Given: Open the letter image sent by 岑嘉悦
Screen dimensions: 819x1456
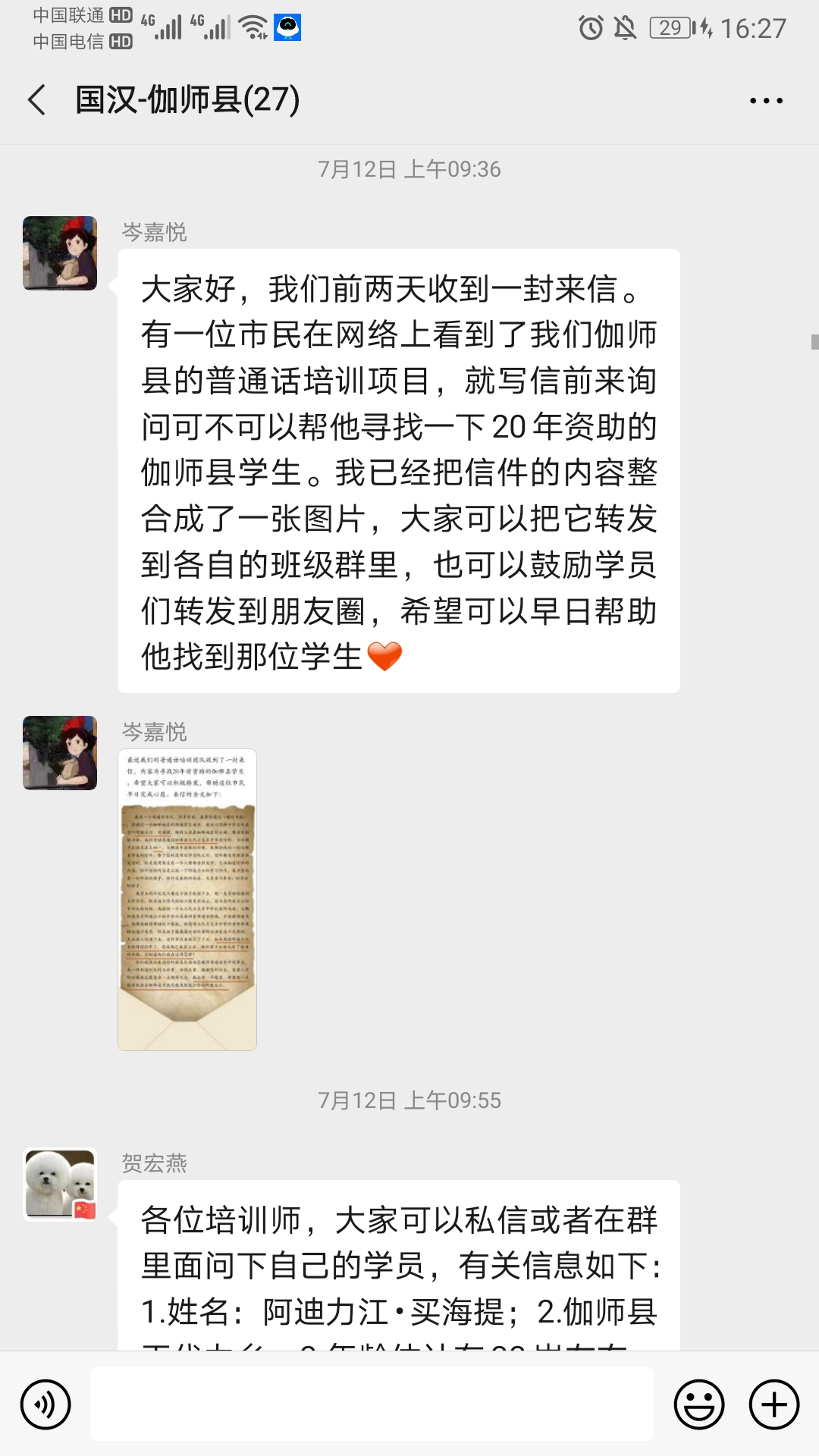Looking at the screenshot, I should (x=187, y=899).
